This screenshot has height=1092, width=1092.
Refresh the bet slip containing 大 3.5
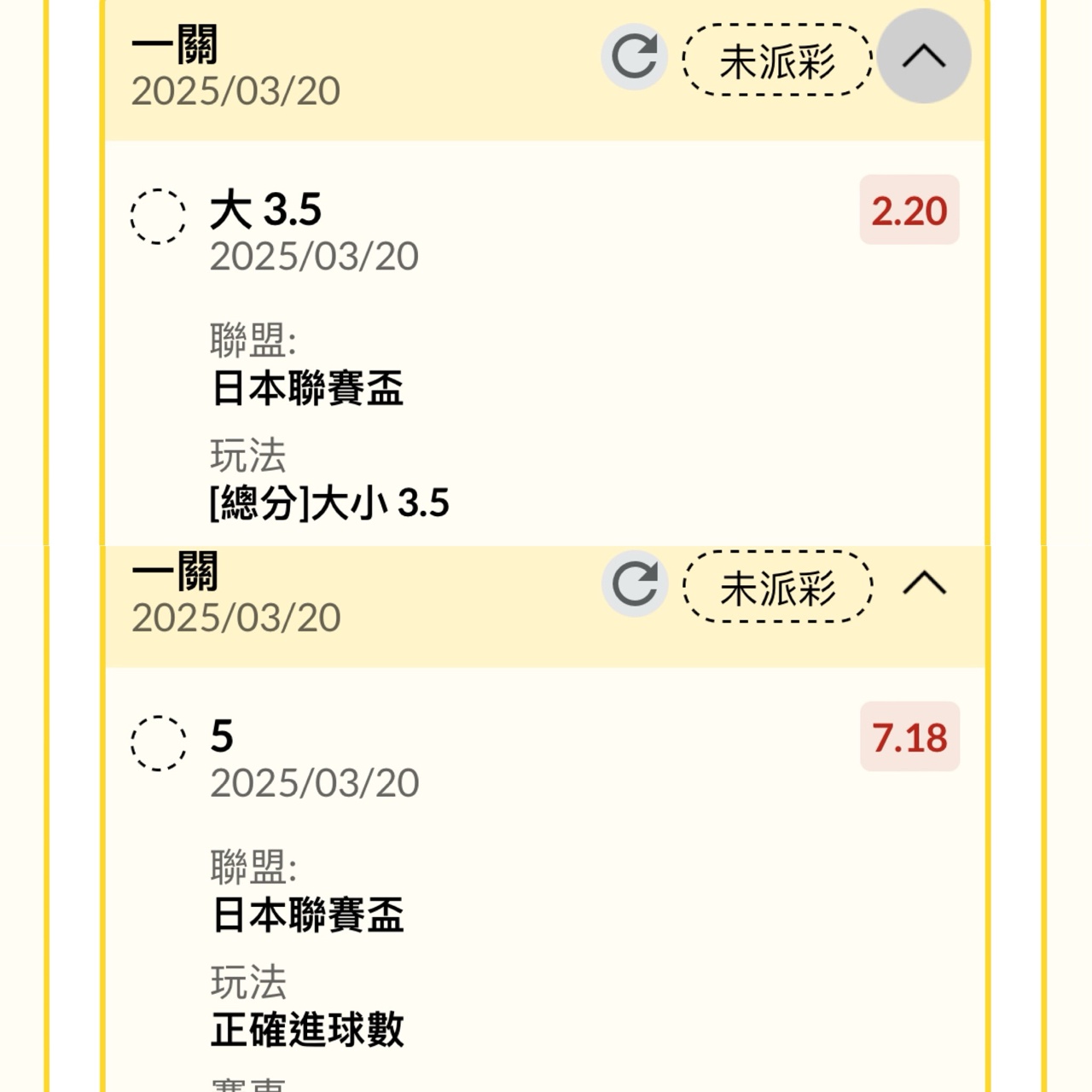[x=634, y=57]
